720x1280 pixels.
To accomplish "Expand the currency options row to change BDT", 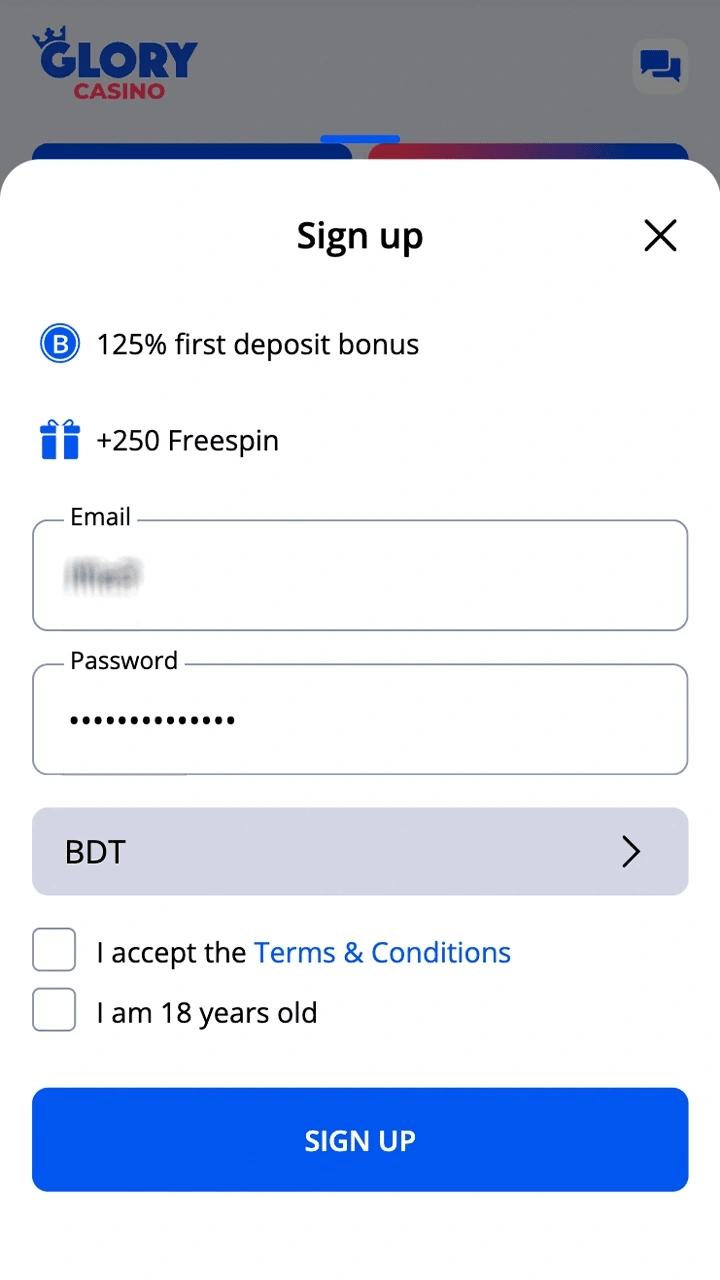I will pos(360,851).
